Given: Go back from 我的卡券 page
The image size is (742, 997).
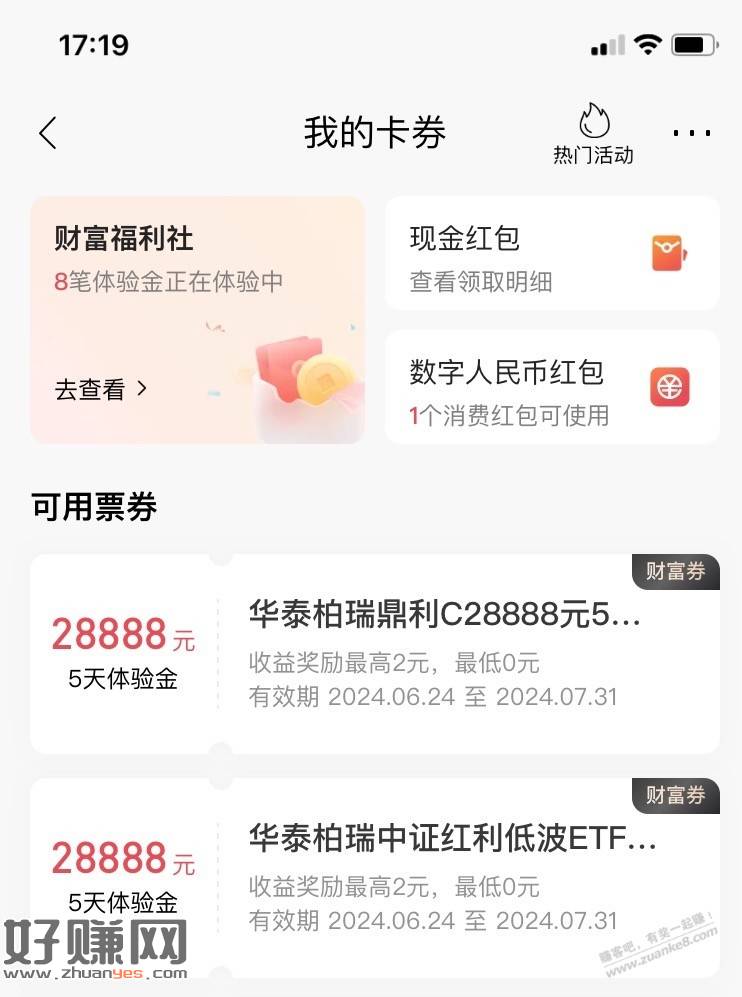Looking at the screenshot, I should click(x=48, y=133).
